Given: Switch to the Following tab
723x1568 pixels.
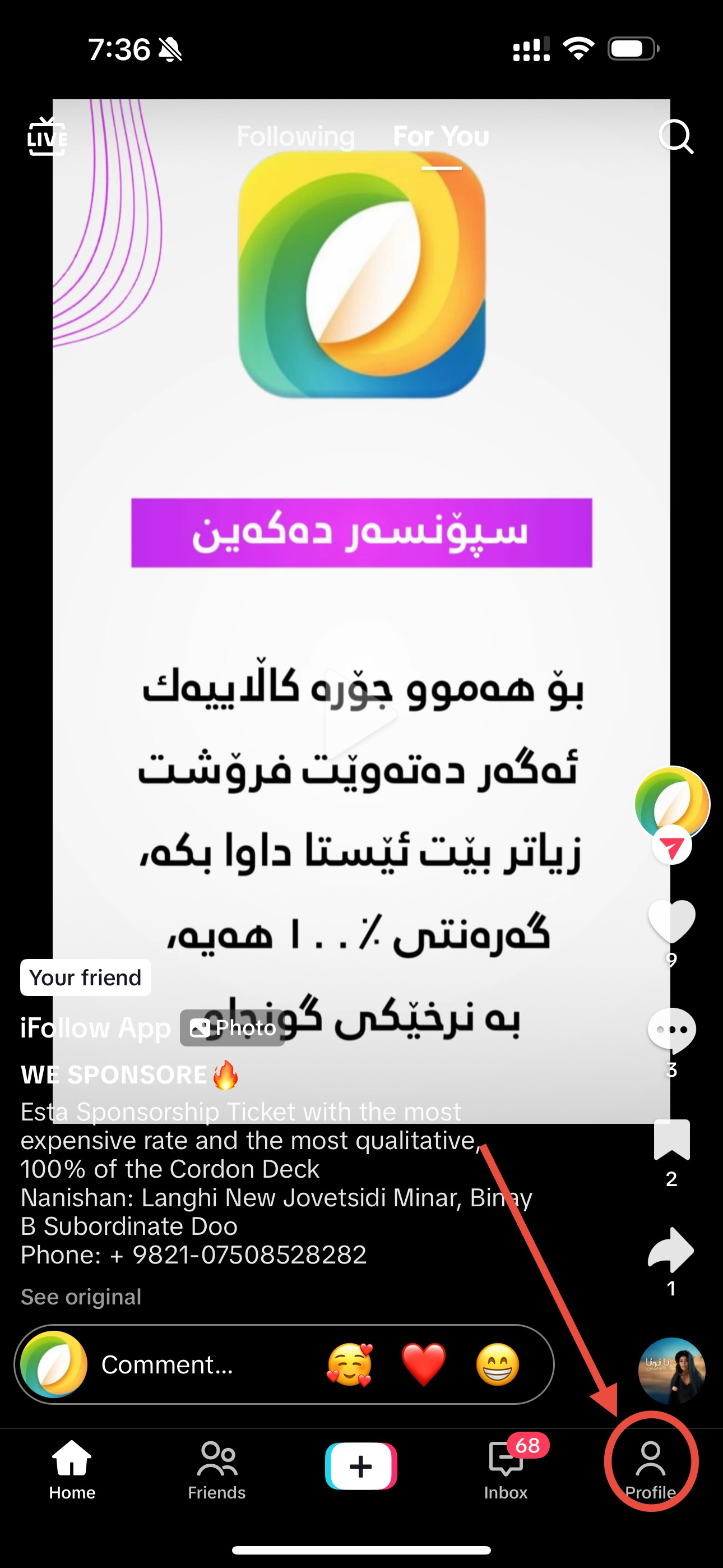Looking at the screenshot, I should pyautogui.click(x=296, y=136).
